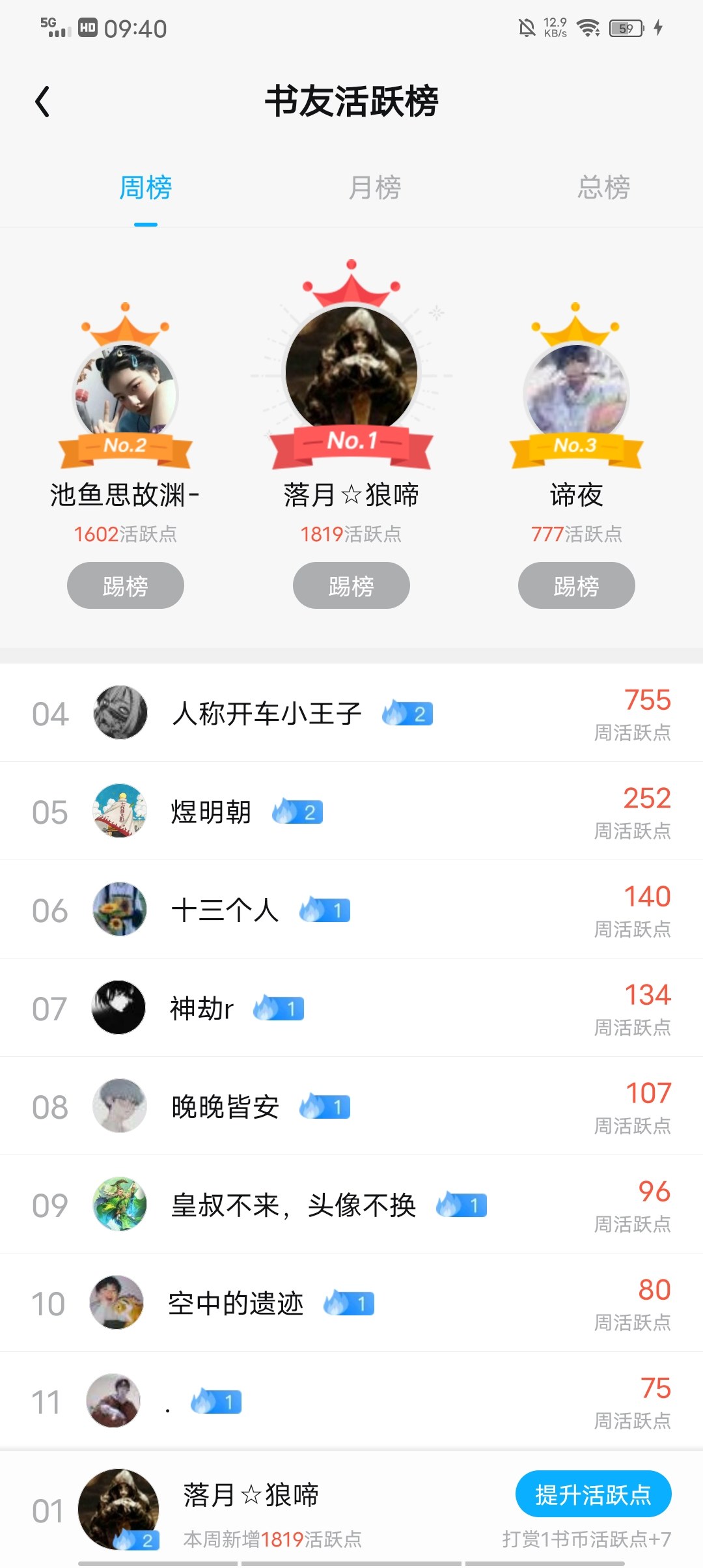Screen dimensions: 703x1568
Task: Go back from the 书友活跃榜 page
Action: (43, 102)
